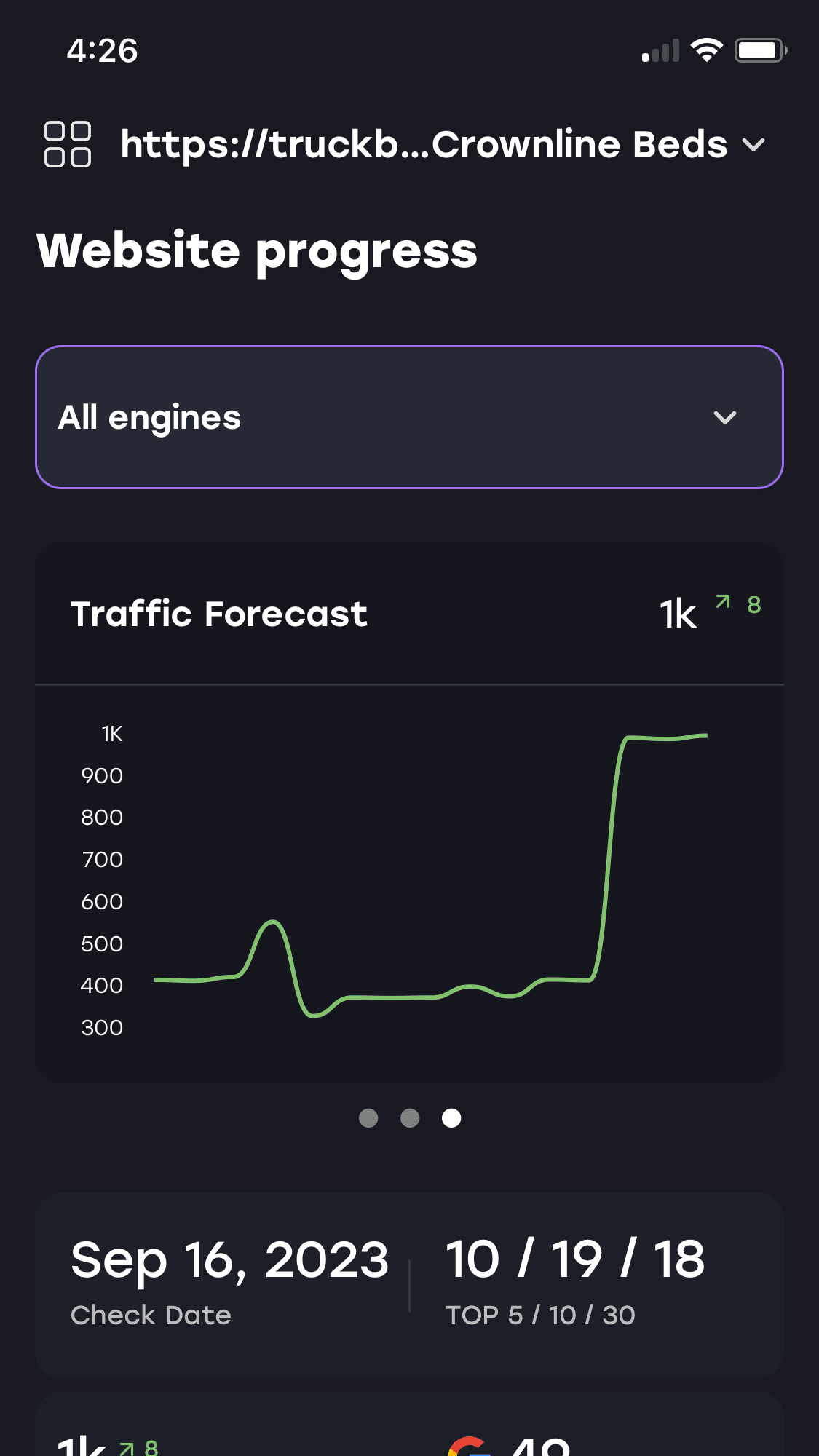
Task: Switch to the second carousel page dot
Action: pyautogui.click(x=409, y=1118)
